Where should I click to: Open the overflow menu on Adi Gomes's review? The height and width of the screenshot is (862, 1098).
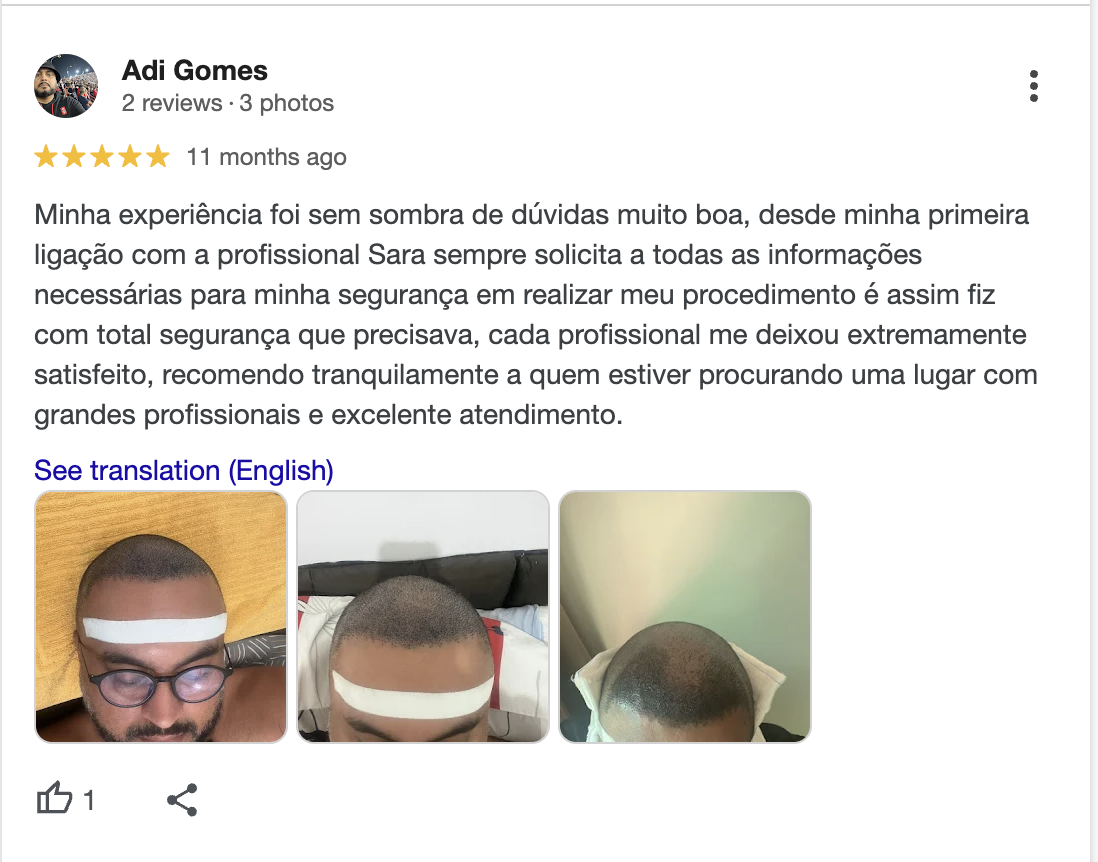(1033, 86)
